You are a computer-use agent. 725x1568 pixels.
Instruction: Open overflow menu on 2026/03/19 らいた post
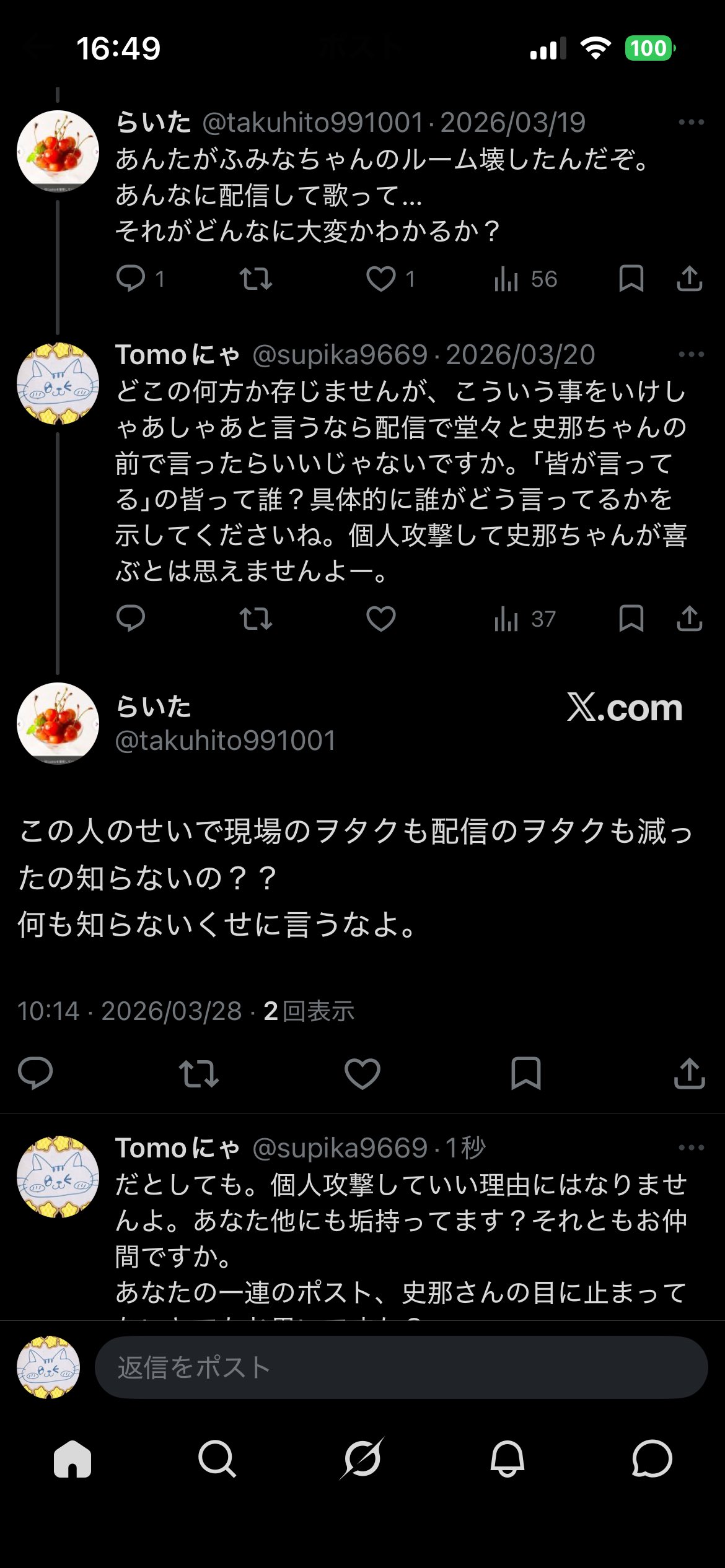click(691, 123)
